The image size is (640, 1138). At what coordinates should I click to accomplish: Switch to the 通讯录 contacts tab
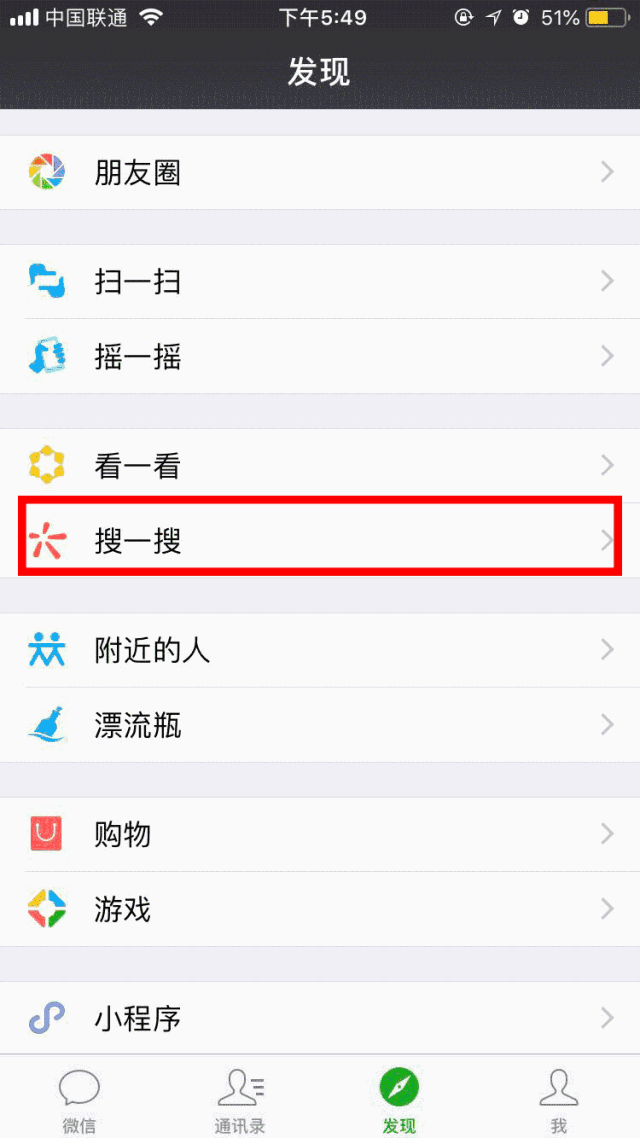tap(239, 1097)
